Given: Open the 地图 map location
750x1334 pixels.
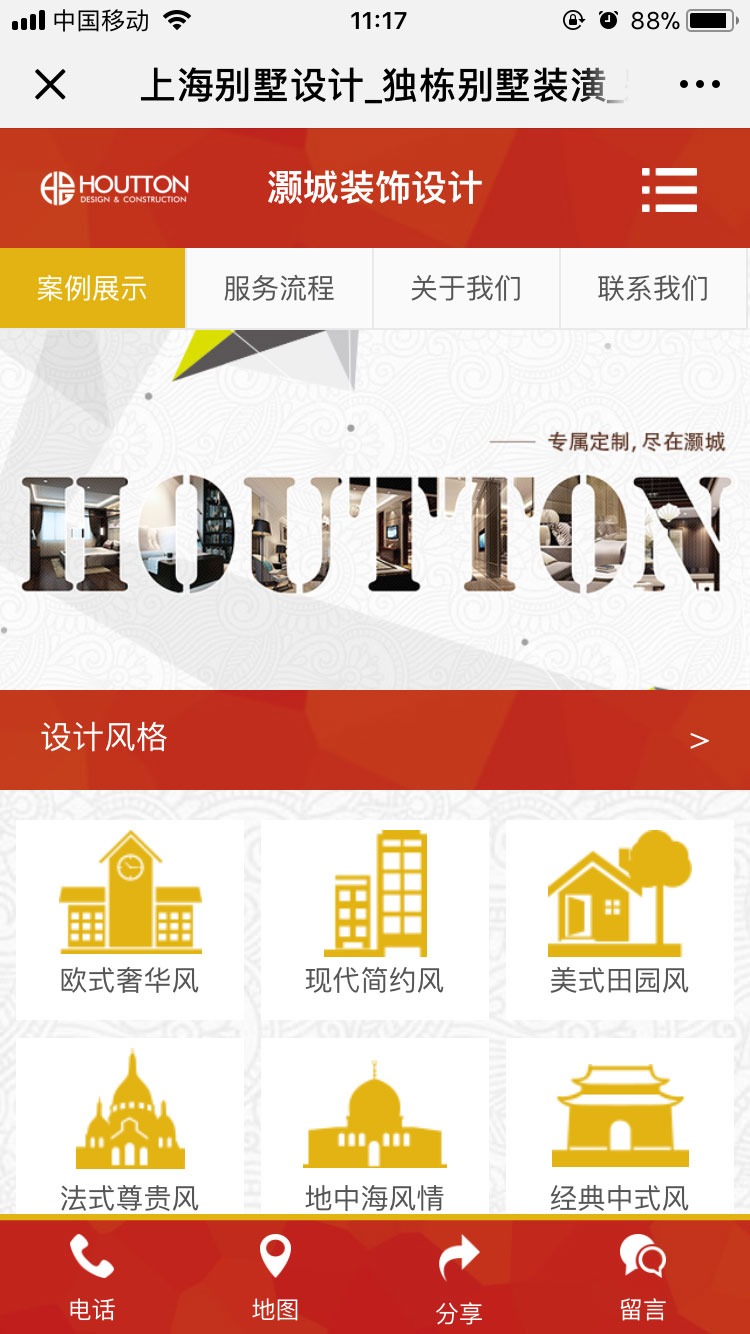Looking at the screenshot, I should pos(275,1278).
